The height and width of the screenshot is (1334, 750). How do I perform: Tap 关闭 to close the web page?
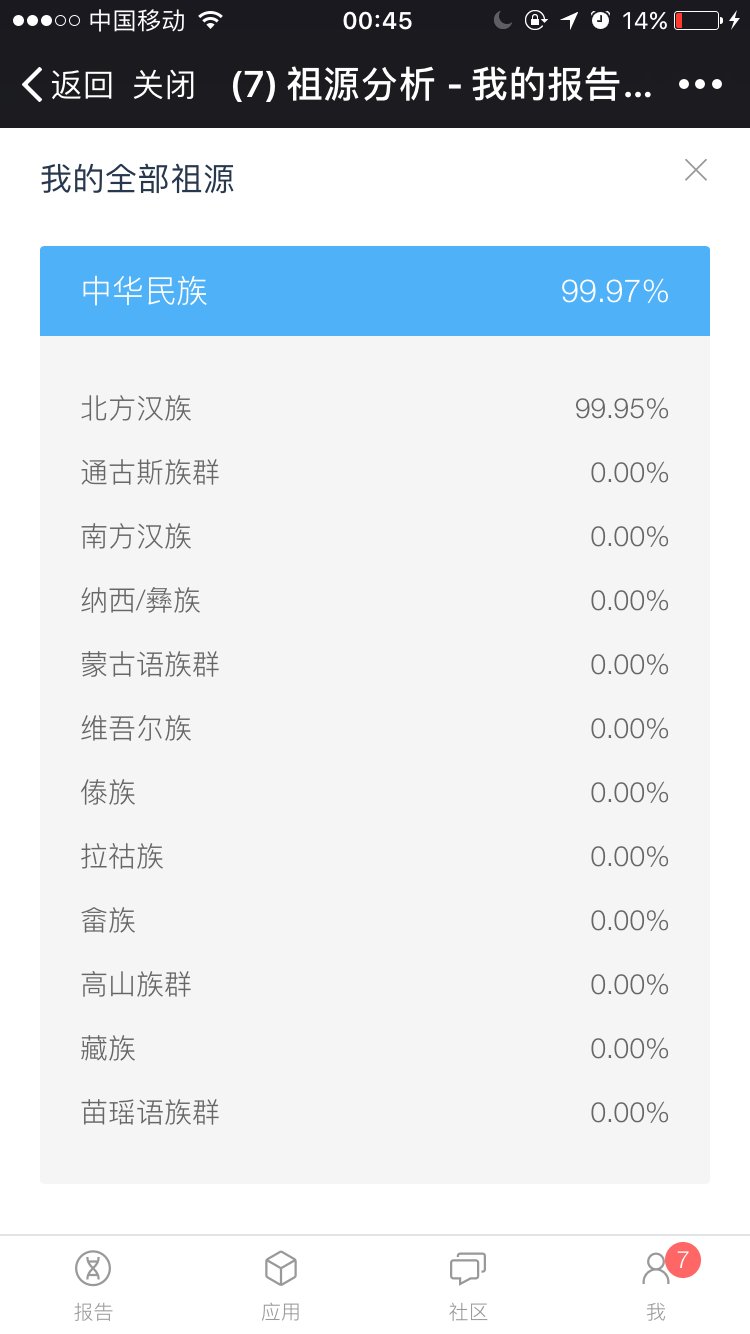click(164, 85)
